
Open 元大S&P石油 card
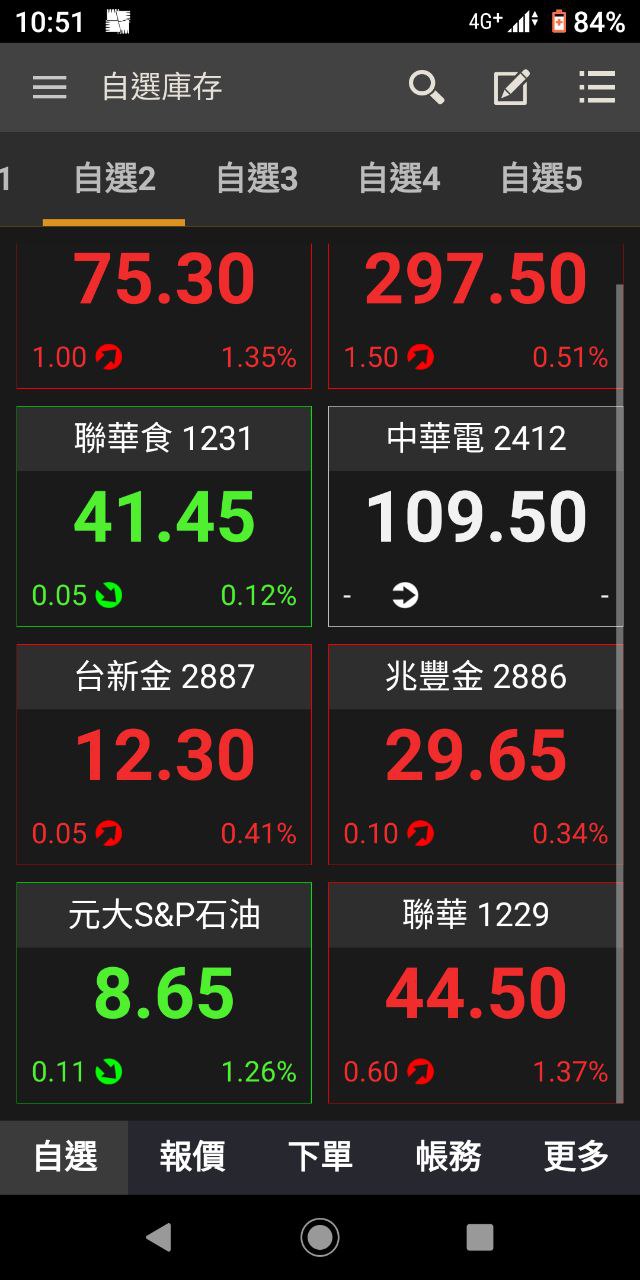[x=164, y=992]
